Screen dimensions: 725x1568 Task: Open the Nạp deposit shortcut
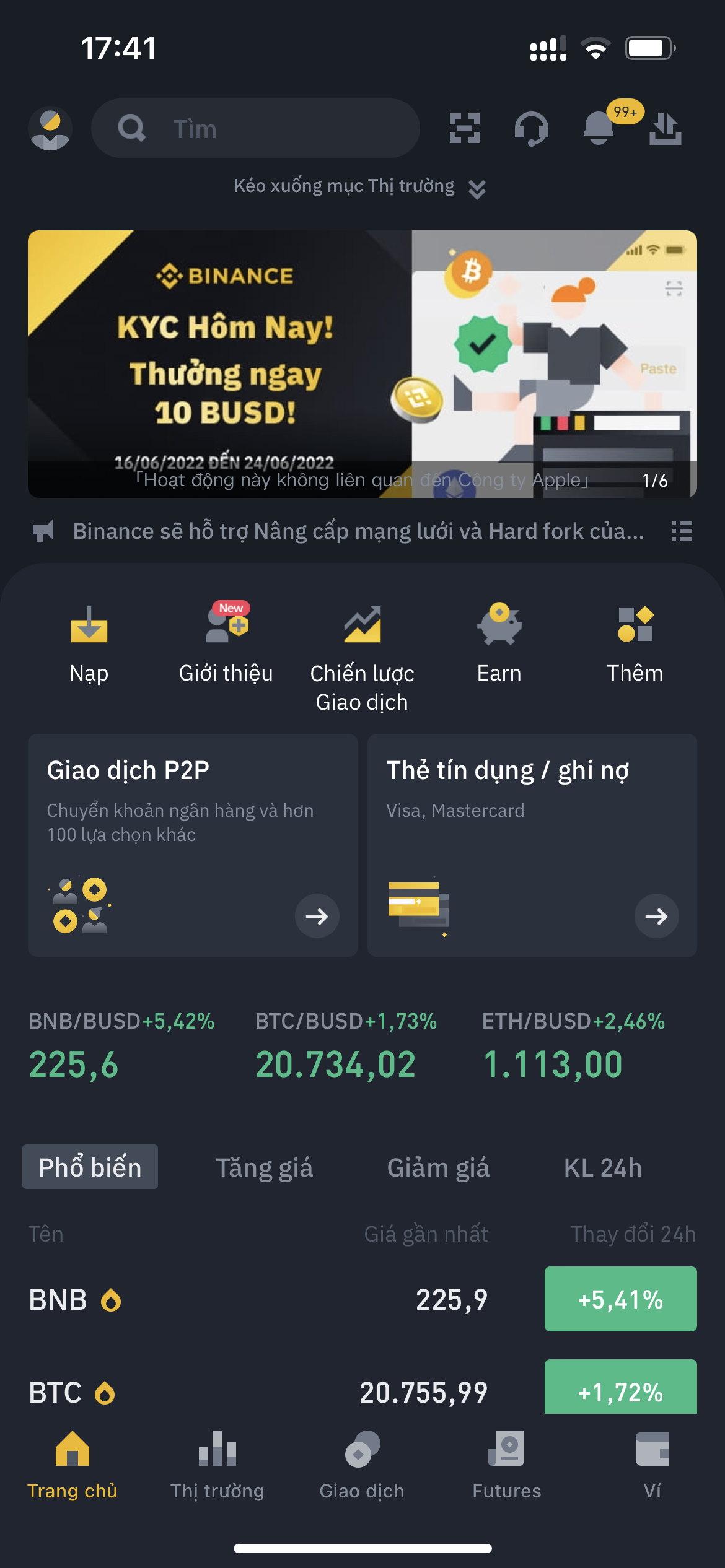pyautogui.click(x=89, y=644)
